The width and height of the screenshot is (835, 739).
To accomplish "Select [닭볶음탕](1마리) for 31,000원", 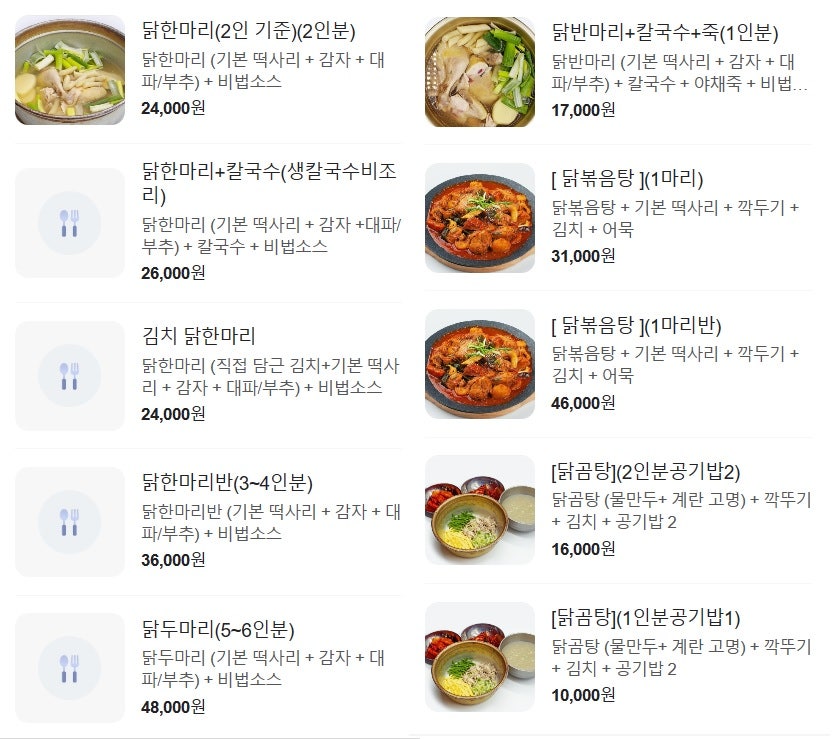I will click(627, 180).
